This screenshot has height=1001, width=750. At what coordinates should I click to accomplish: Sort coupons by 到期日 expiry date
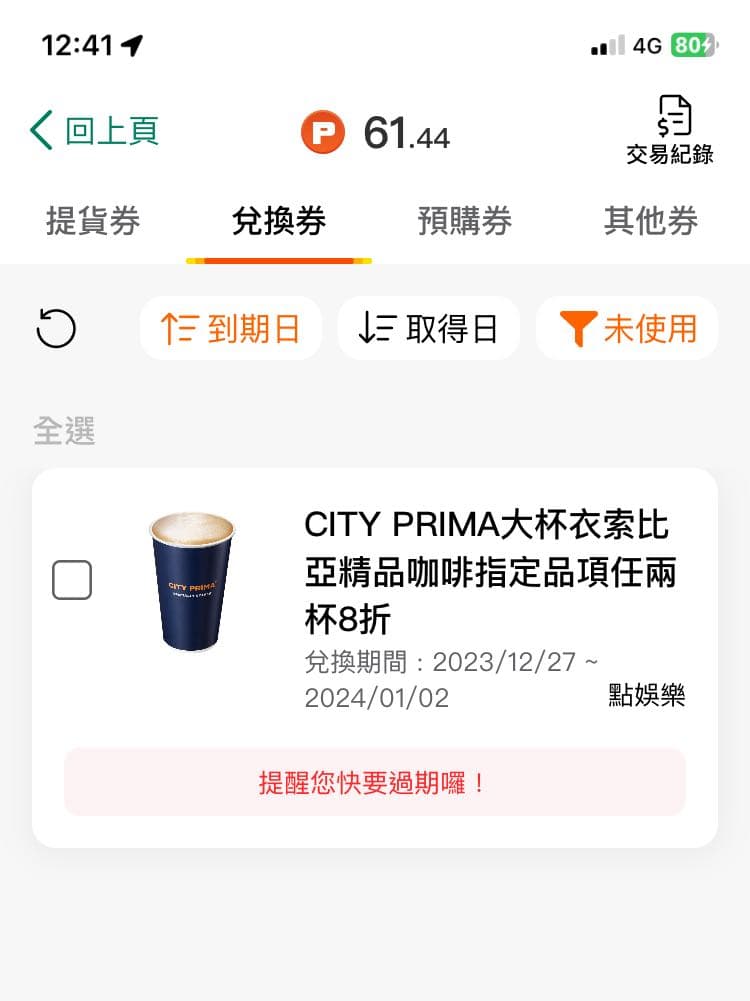(x=231, y=327)
